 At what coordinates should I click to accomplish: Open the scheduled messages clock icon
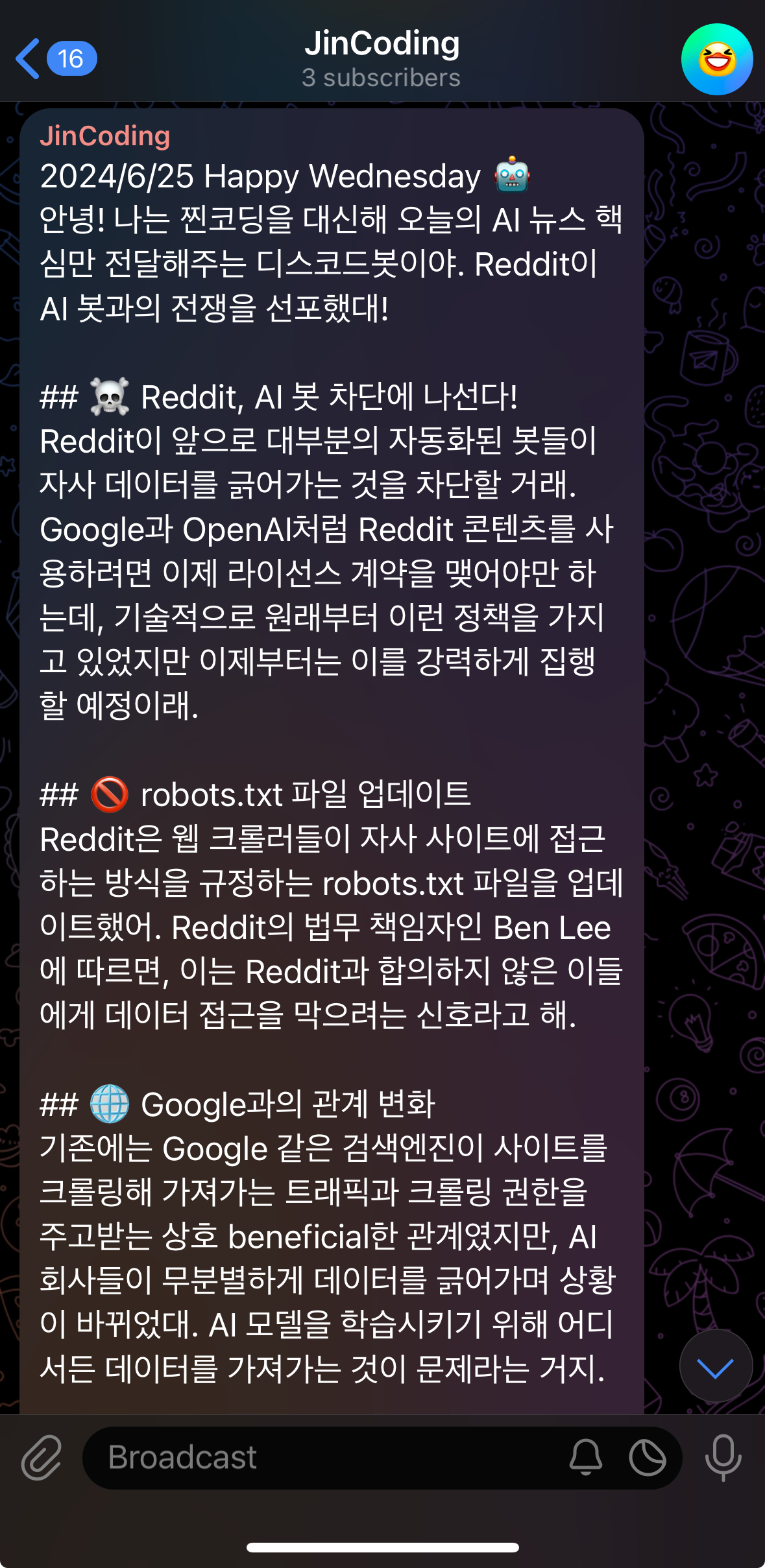coord(647,1457)
